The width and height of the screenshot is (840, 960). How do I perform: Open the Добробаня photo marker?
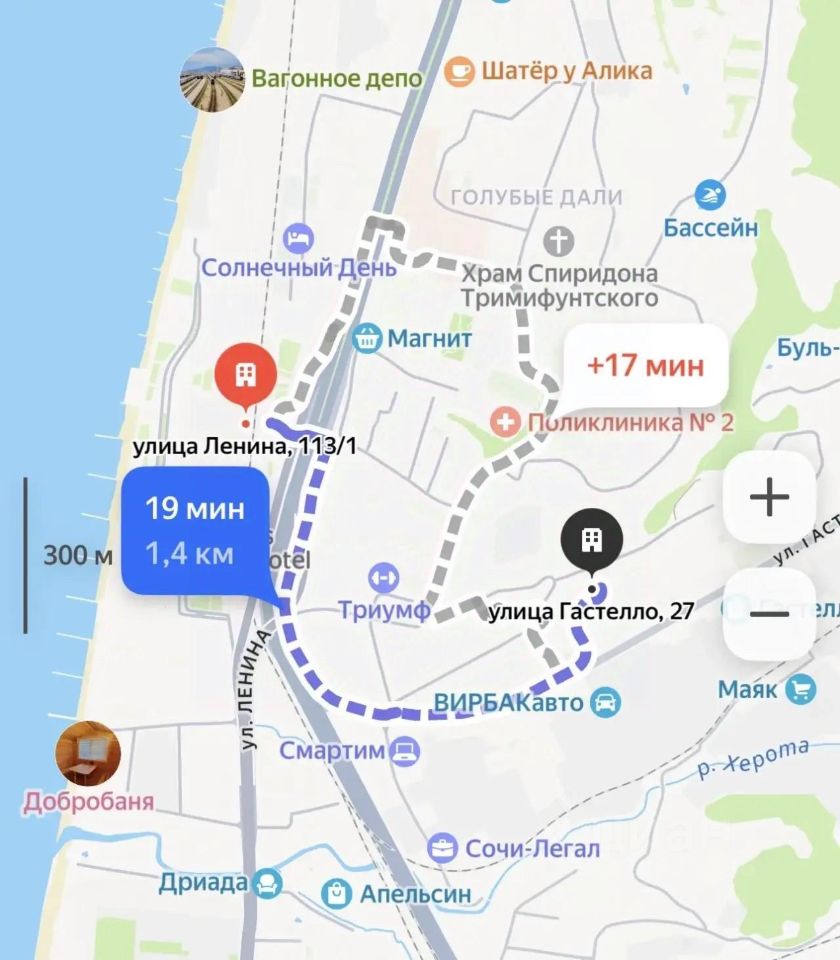coord(88,753)
